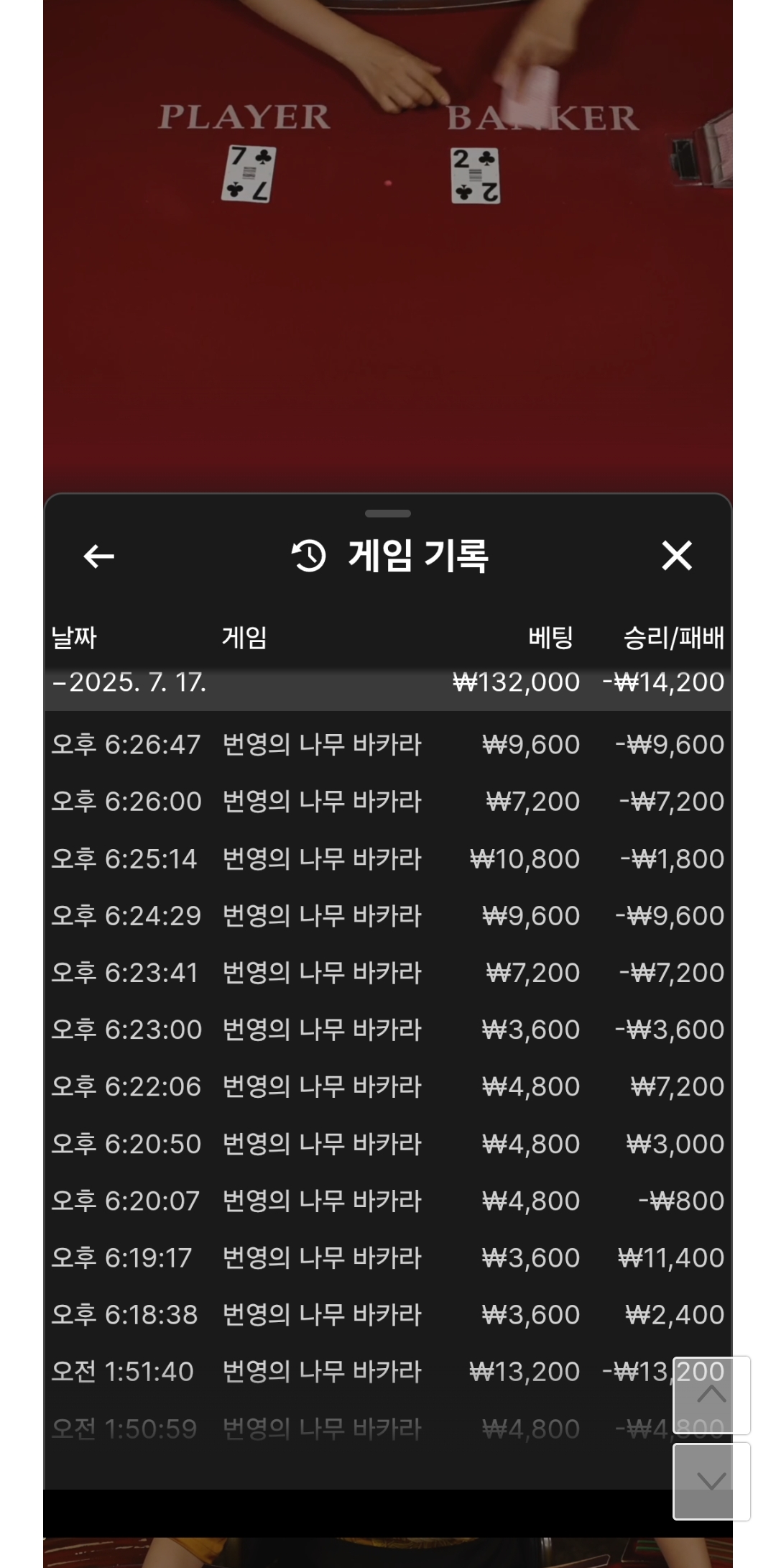Open the 오후 6:22:06 winning record
Screen dimensions: 776x1568
click(x=387, y=1086)
